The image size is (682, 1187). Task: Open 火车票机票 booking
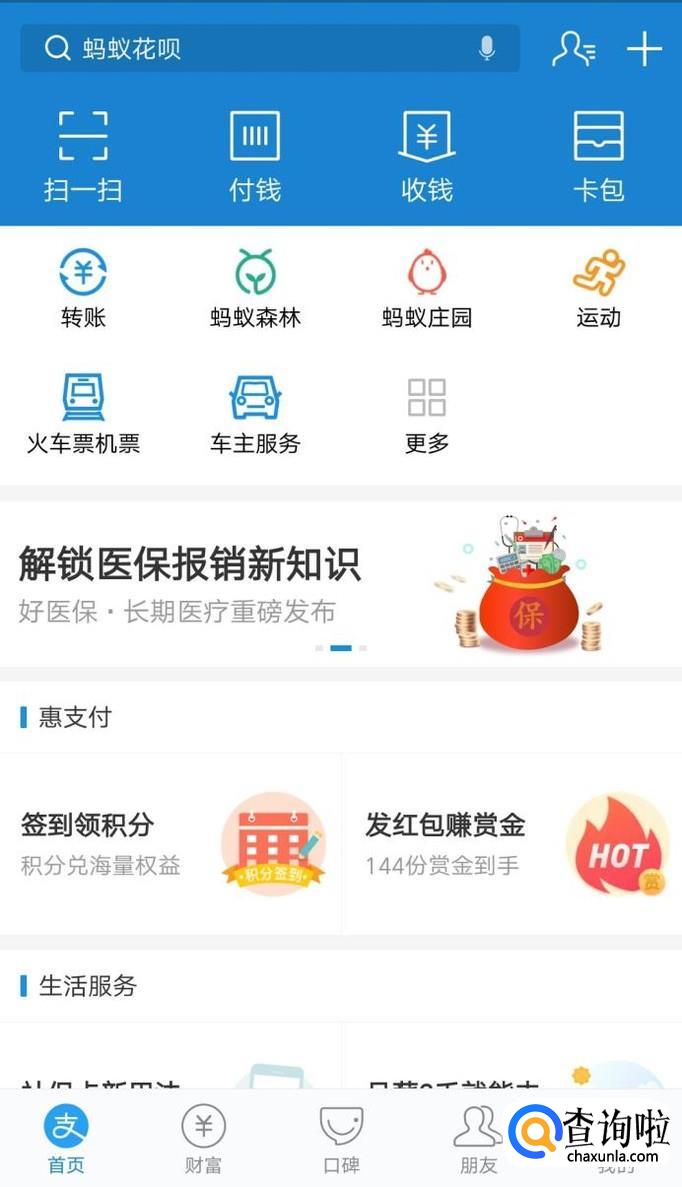(x=83, y=414)
